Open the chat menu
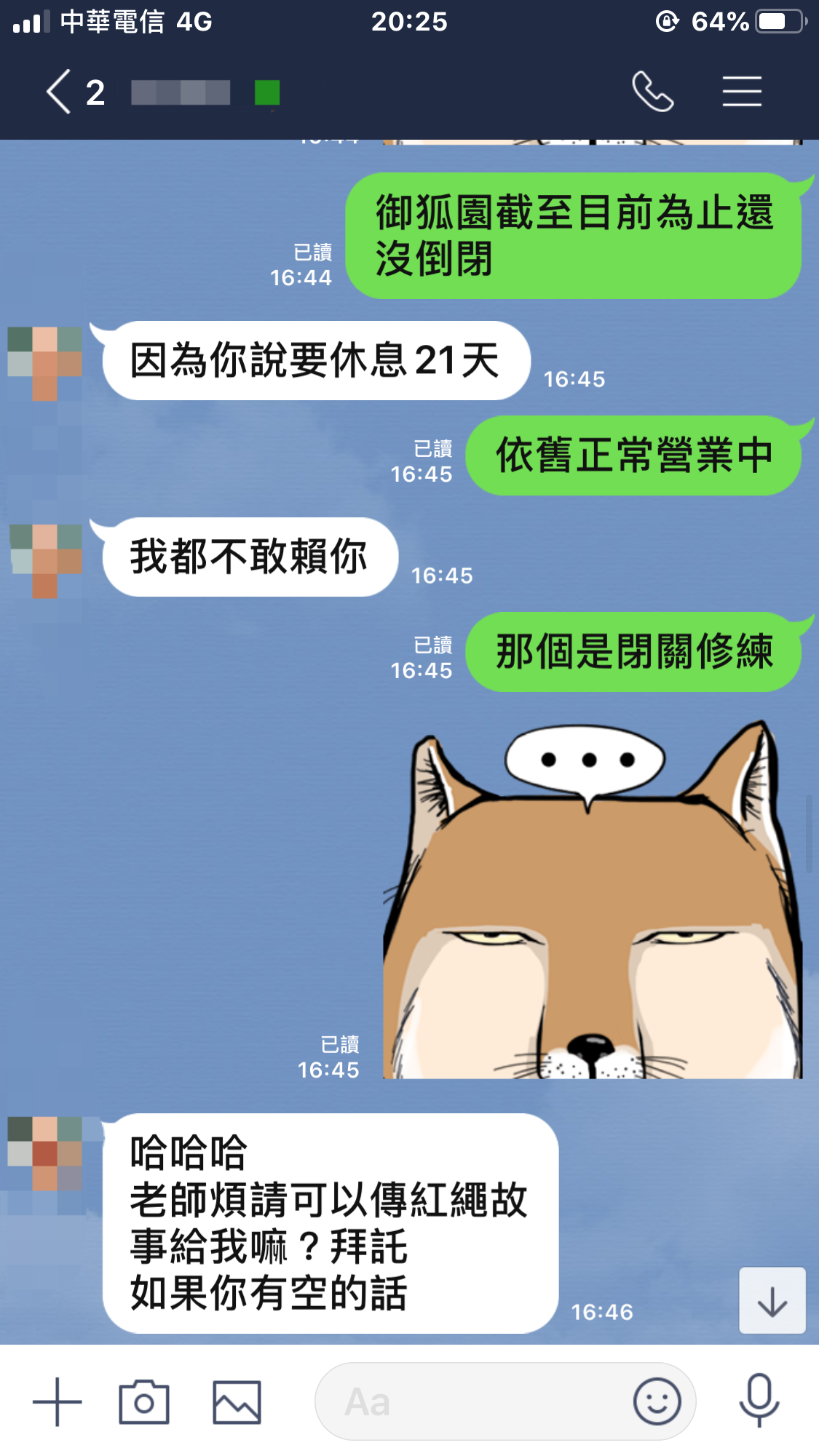 pyautogui.click(x=742, y=92)
